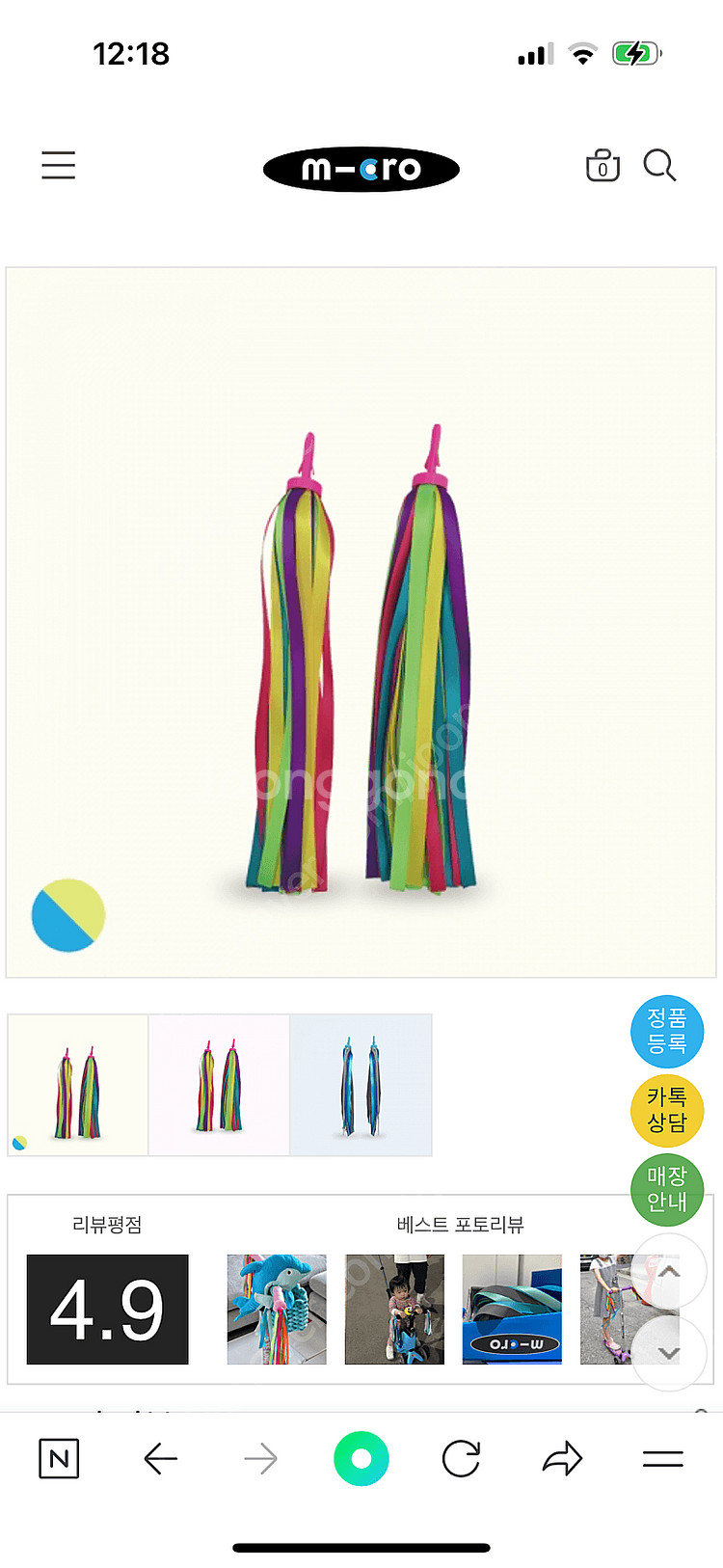Open the hamburger menu

[x=59, y=166]
